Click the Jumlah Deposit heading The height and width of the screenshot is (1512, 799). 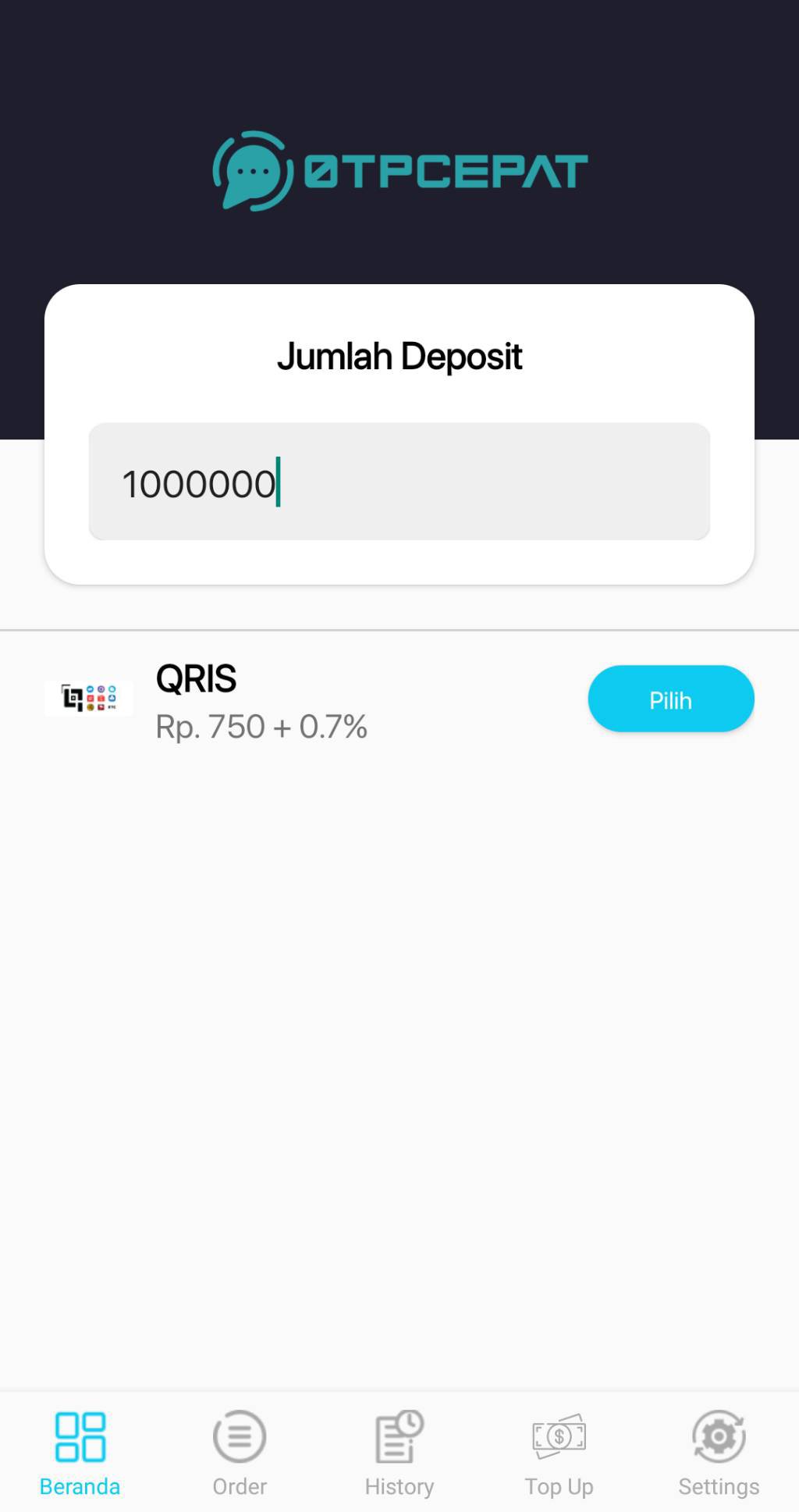(399, 356)
